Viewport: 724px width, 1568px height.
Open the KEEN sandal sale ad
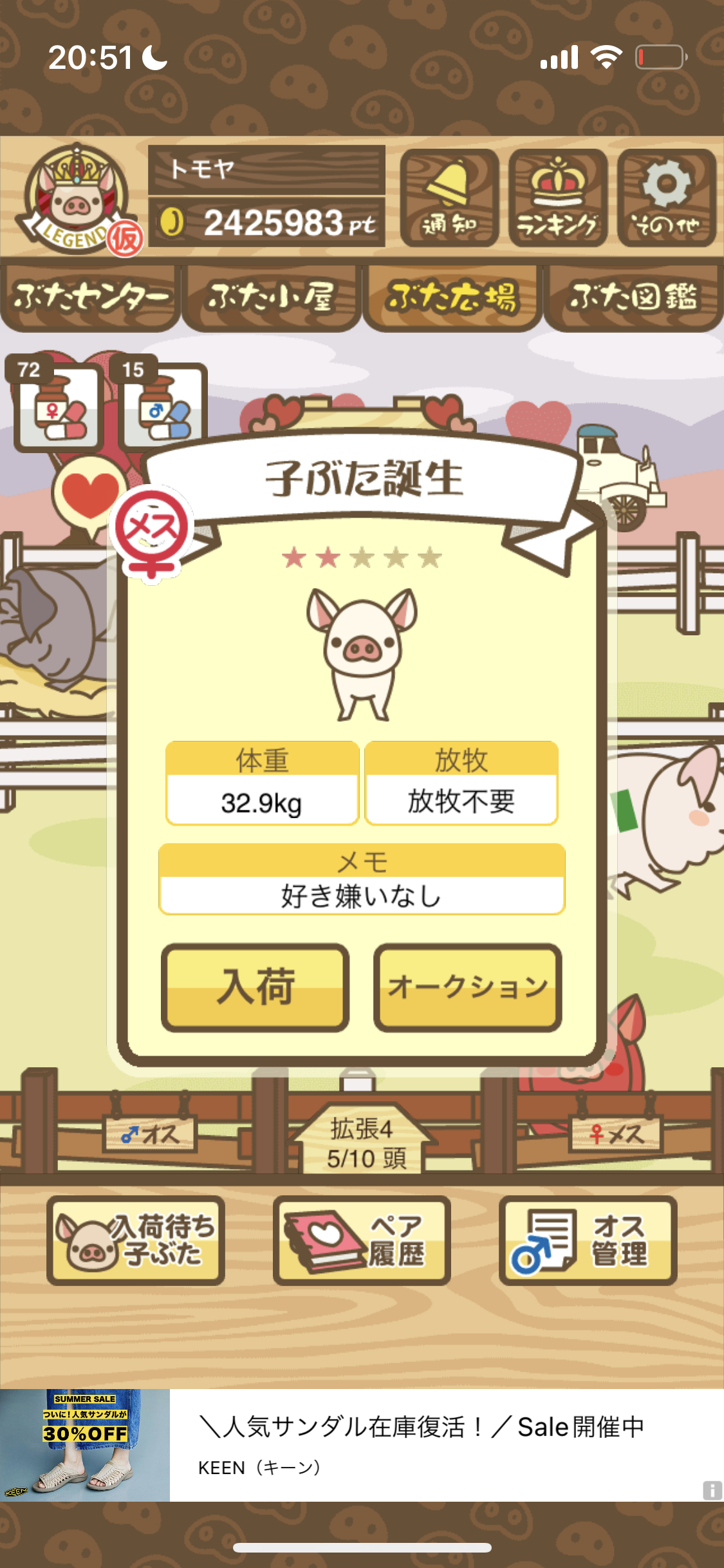[x=362, y=1445]
